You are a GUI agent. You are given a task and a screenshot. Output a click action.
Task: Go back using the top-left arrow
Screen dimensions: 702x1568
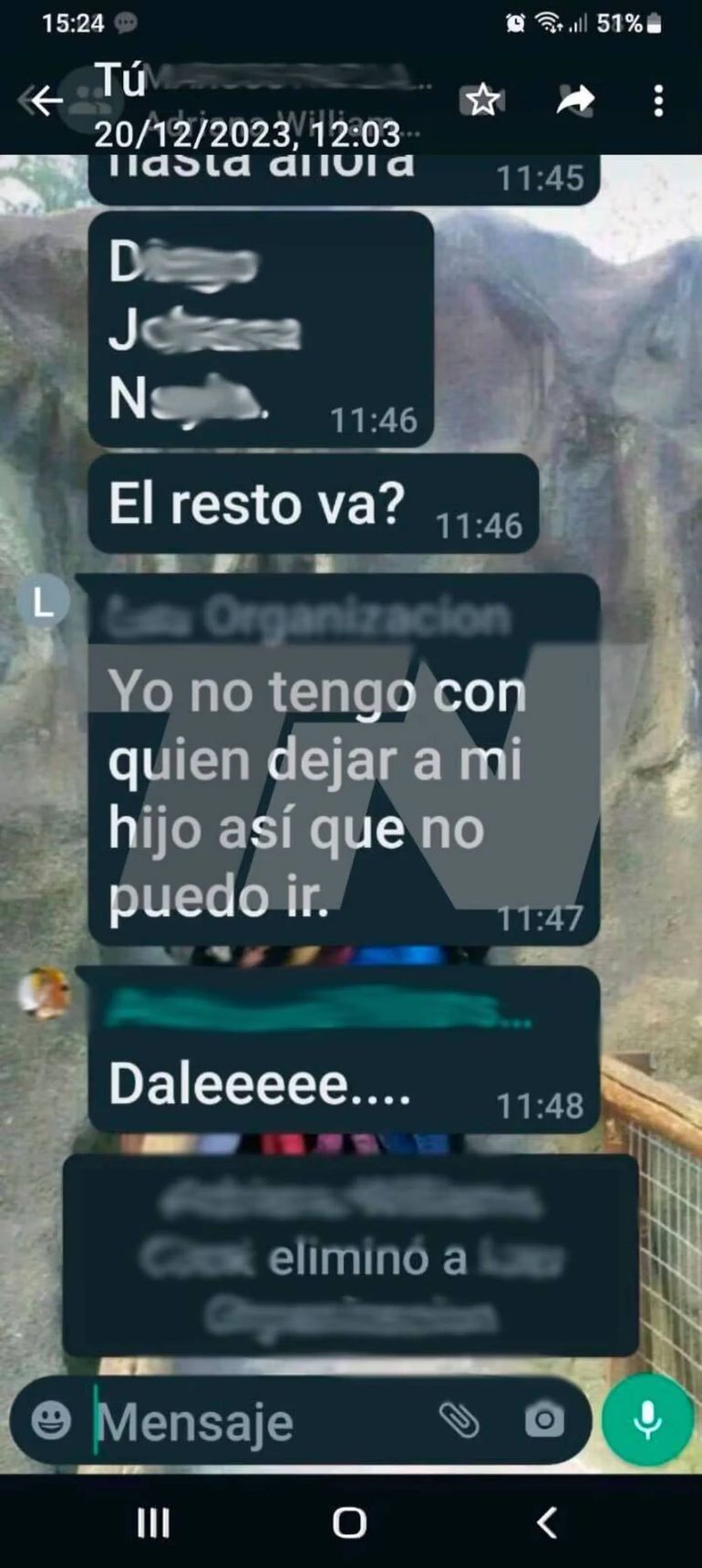click(41, 100)
